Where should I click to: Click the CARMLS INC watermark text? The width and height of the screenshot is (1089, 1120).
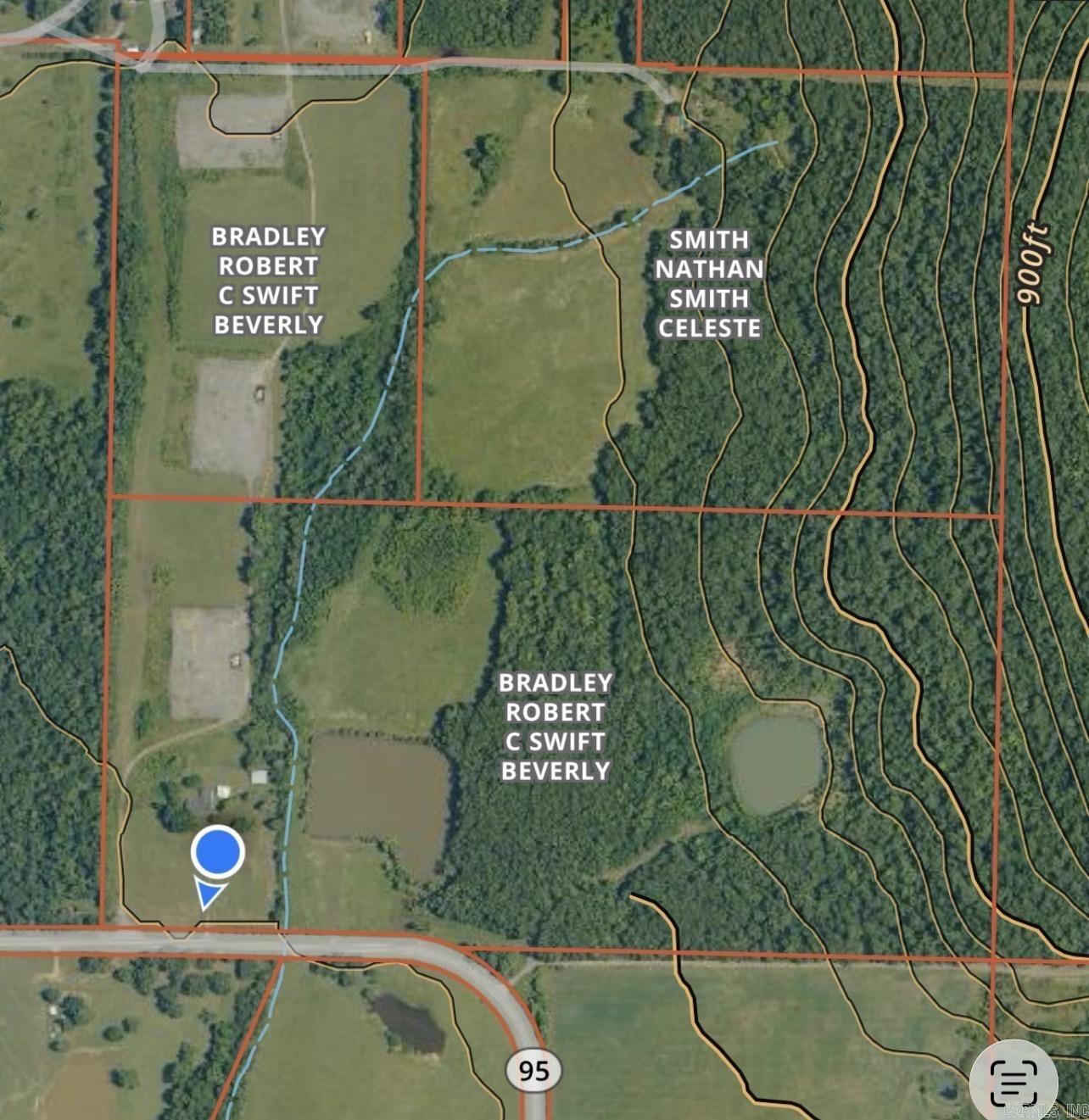[x=1042, y=1112]
